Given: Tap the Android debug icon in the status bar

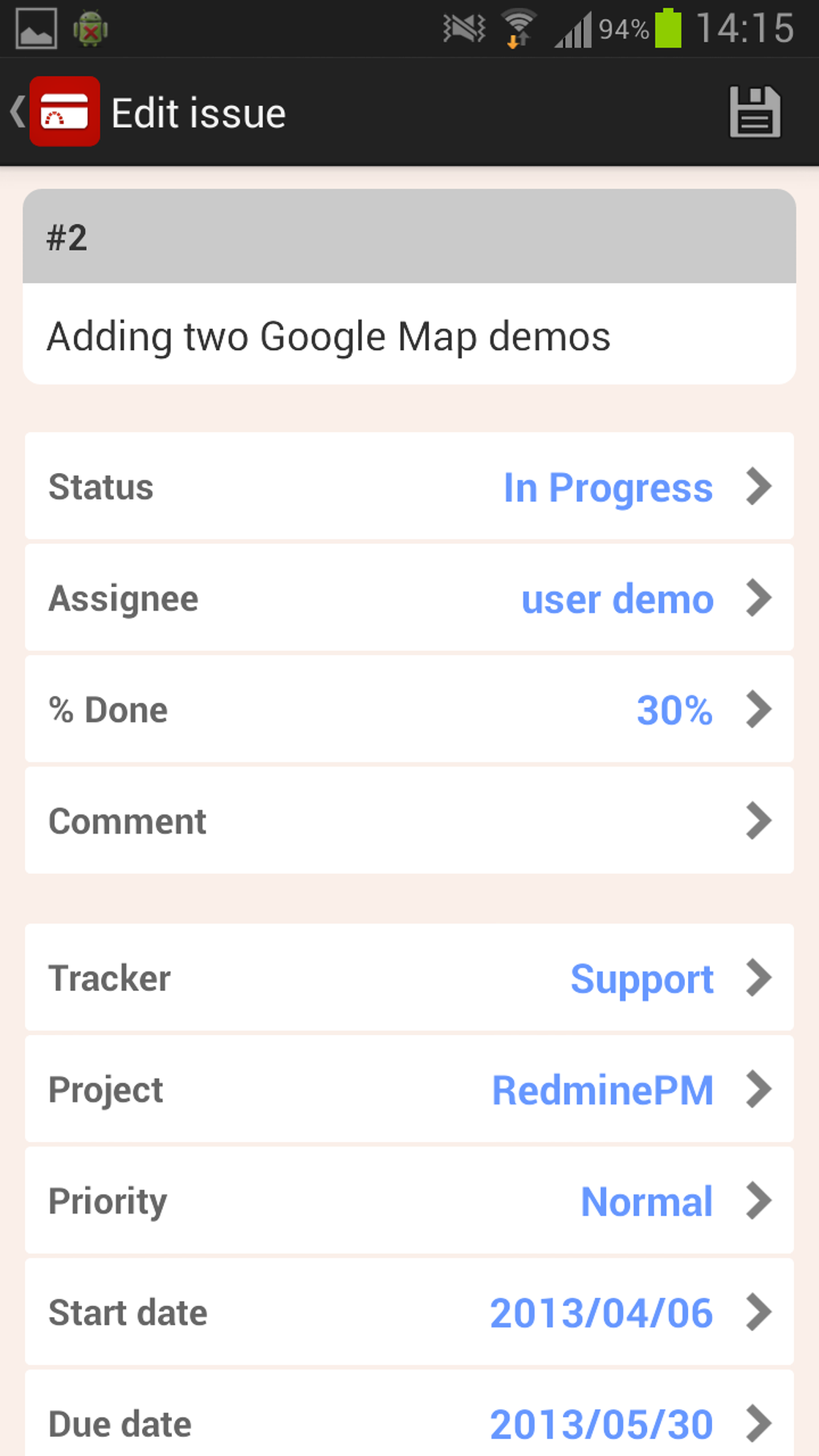Looking at the screenshot, I should point(90,27).
